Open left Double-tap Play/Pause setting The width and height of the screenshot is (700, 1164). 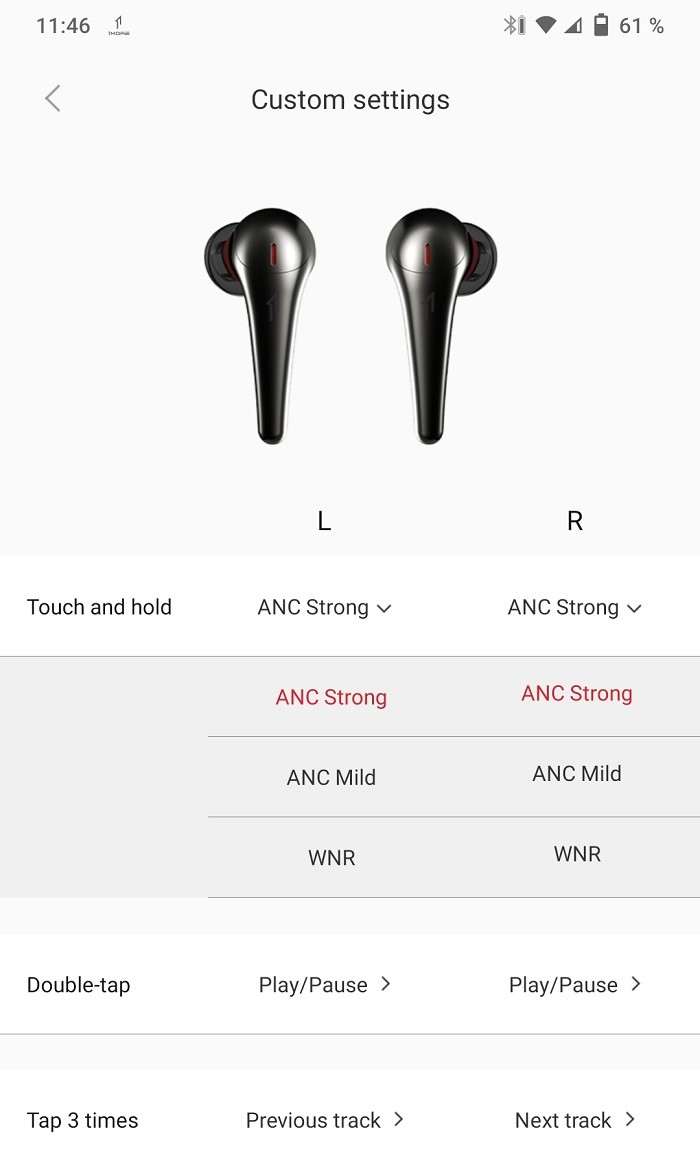(324, 985)
